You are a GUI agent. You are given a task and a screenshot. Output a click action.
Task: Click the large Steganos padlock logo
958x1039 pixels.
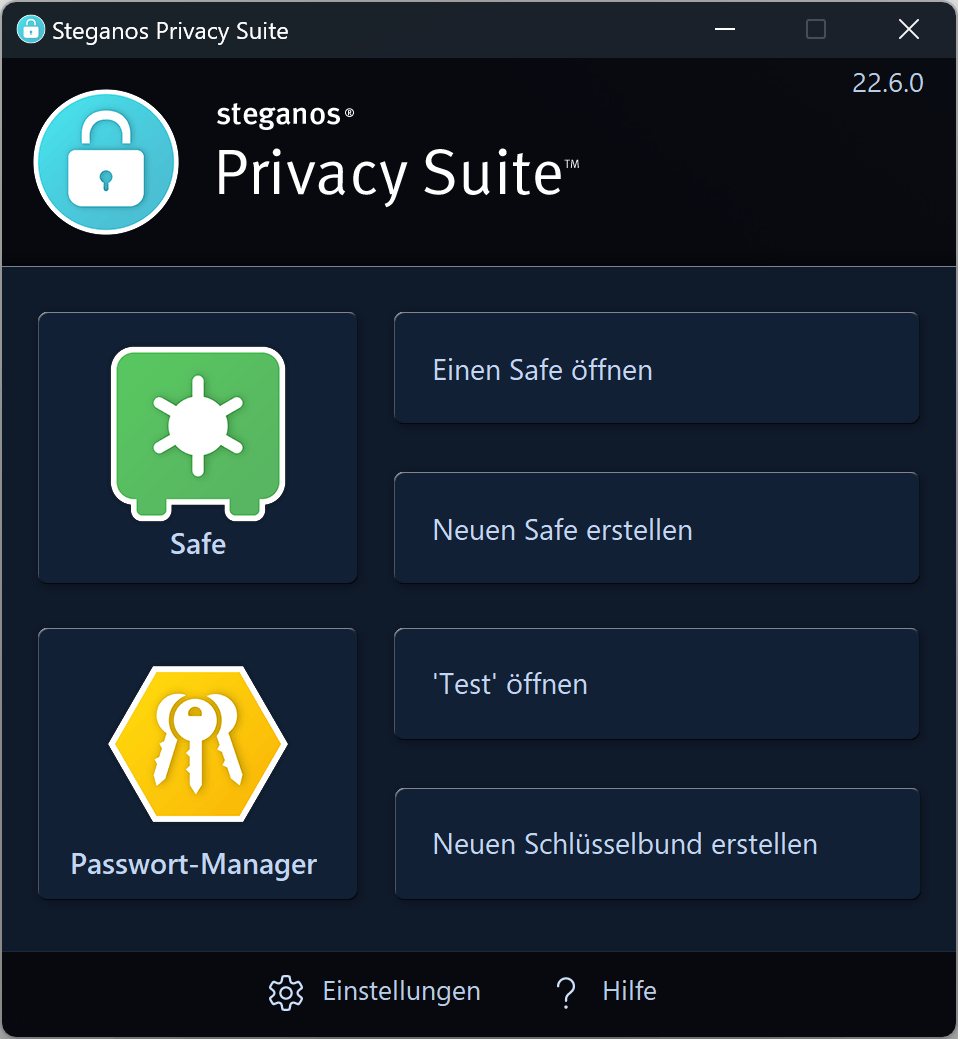pyautogui.click(x=105, y=161)
